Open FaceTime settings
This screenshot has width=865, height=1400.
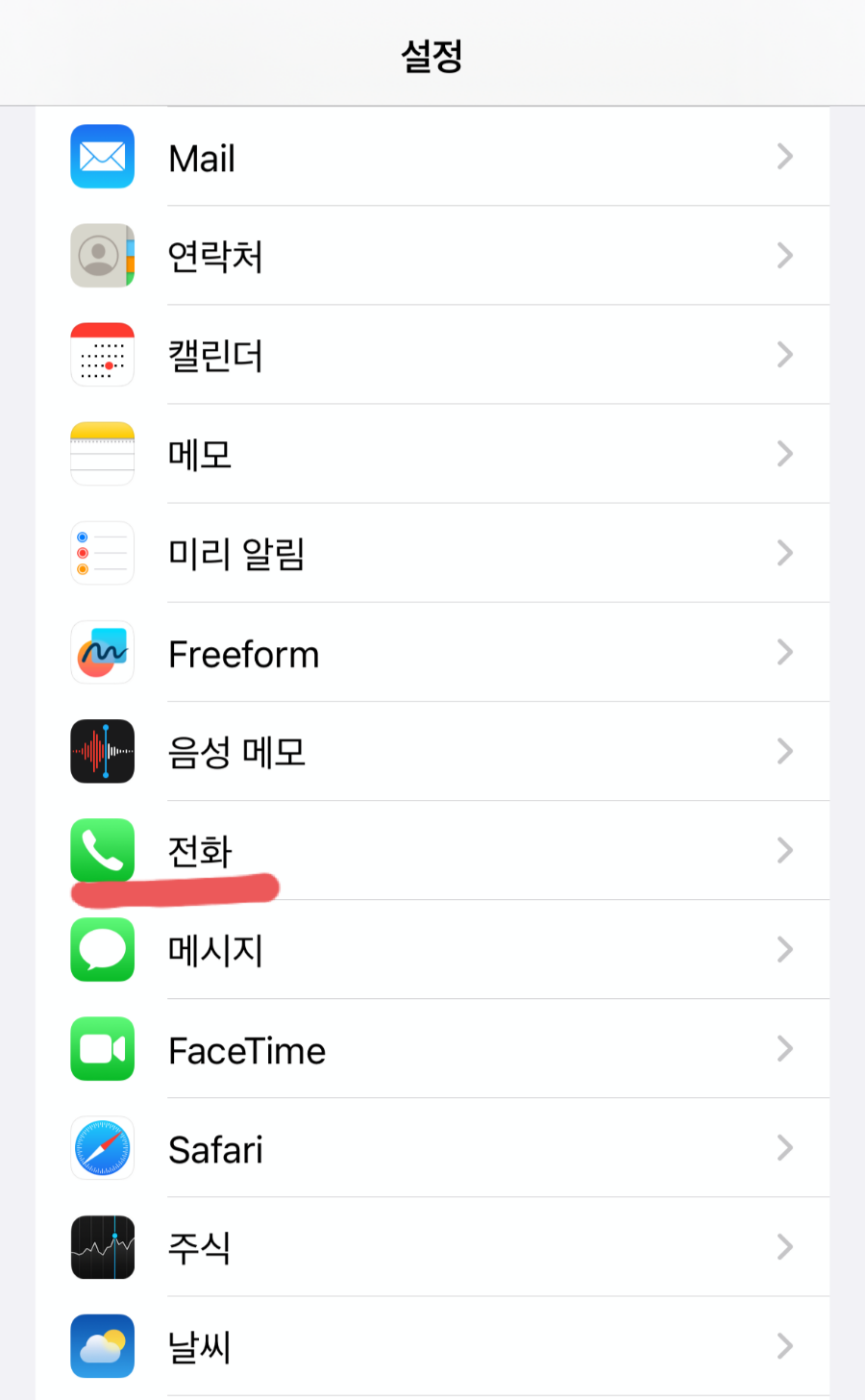432,1048
